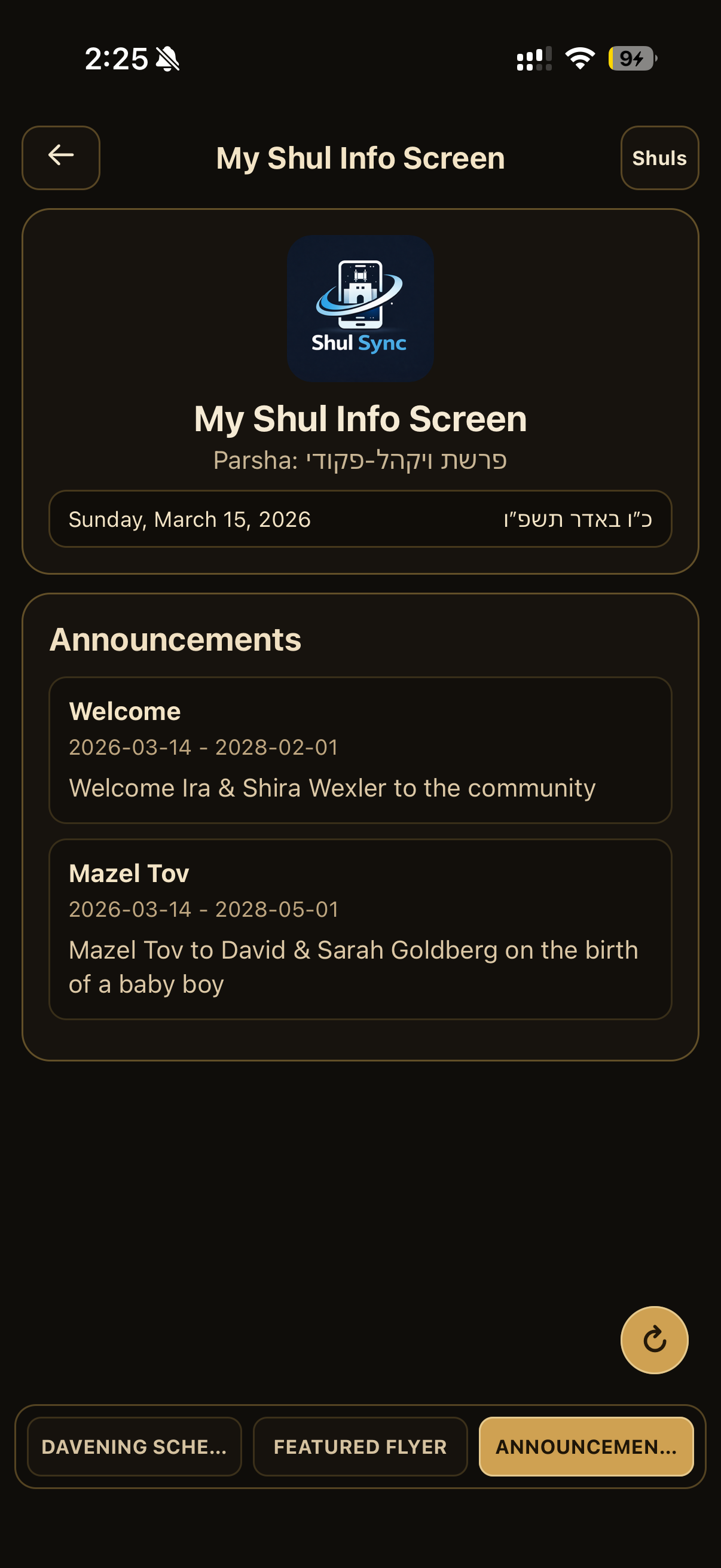Tap the Shul Sync app logo
721x1568 pixels.
point(360,309)
